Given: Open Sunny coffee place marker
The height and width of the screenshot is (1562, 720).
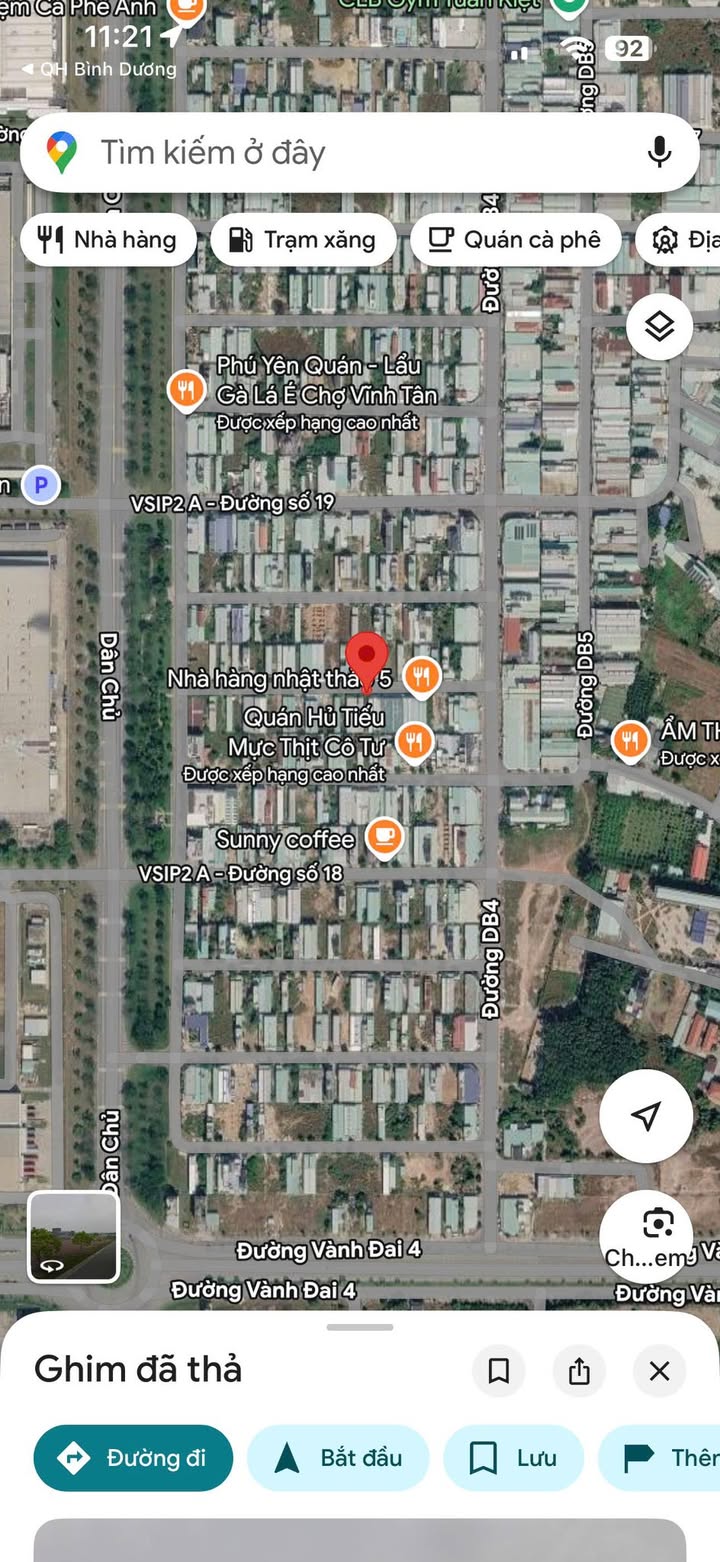Looking at the screenshot, I should click(x=383, y=837).
